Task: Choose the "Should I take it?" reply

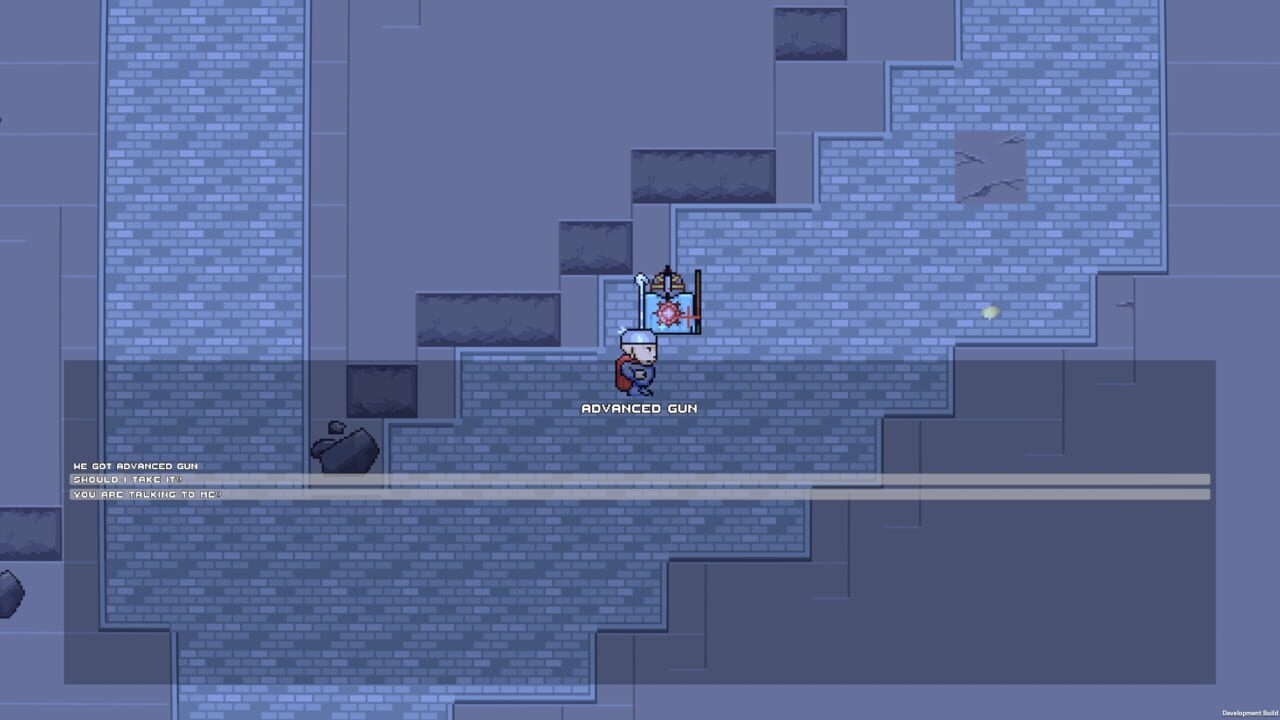Action: pos(640,480)
